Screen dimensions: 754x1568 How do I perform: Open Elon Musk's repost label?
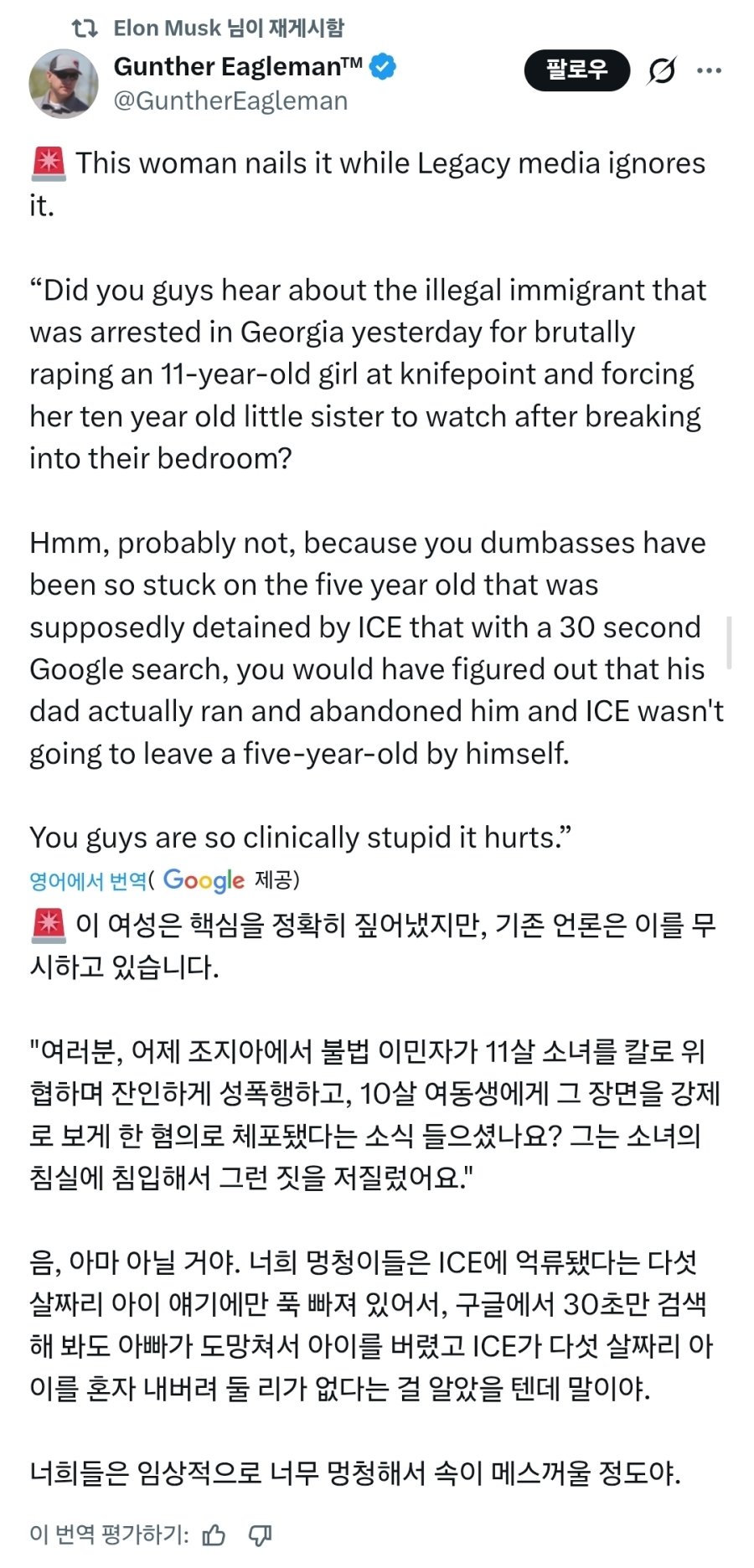[x=228, y=28]
